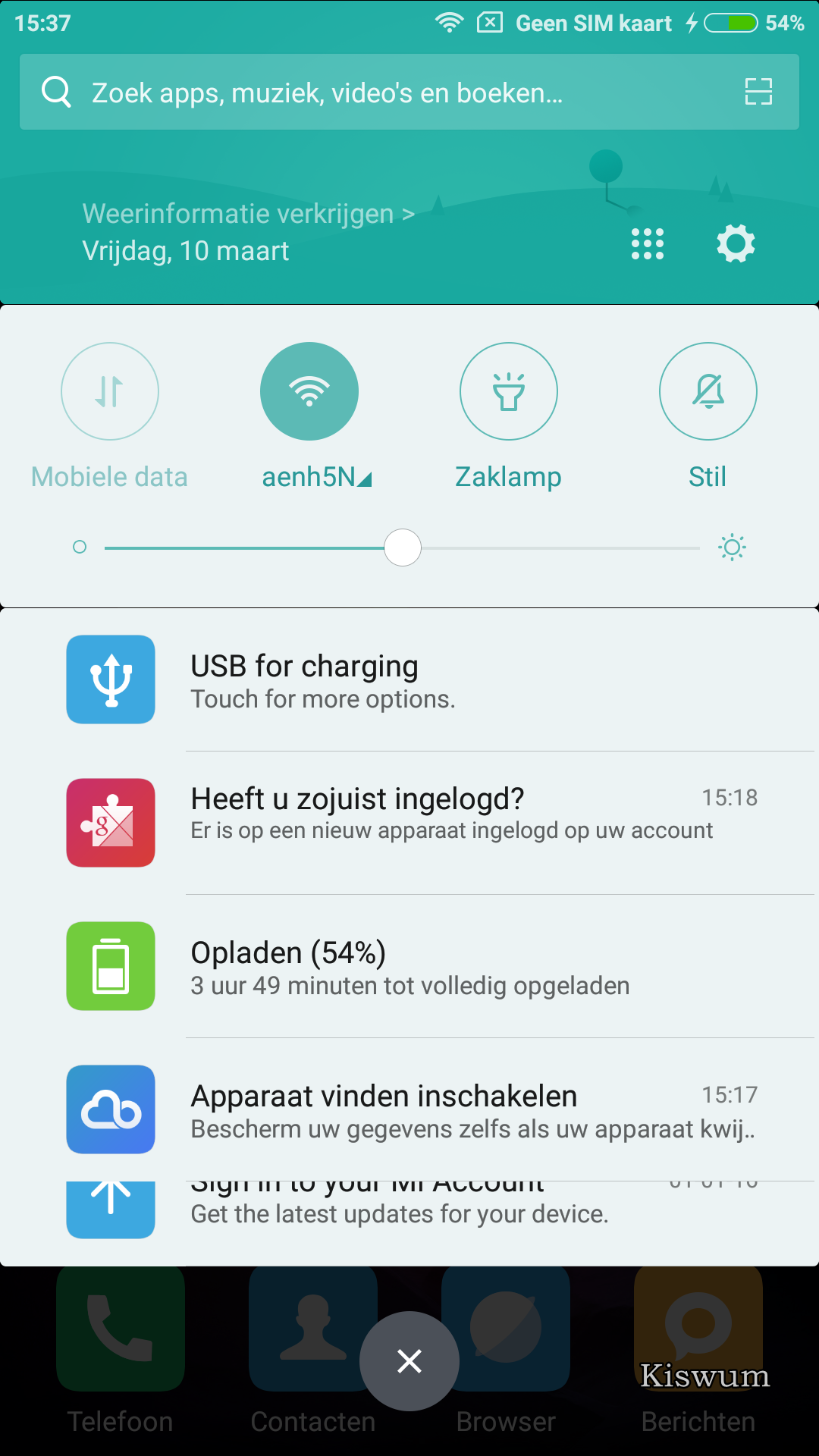Image resolution: width=819 pixels, height=1456 pixels.
Task: Open the Opladen (54%) notification
Action: pyautogui.click(x=409, y=966)
